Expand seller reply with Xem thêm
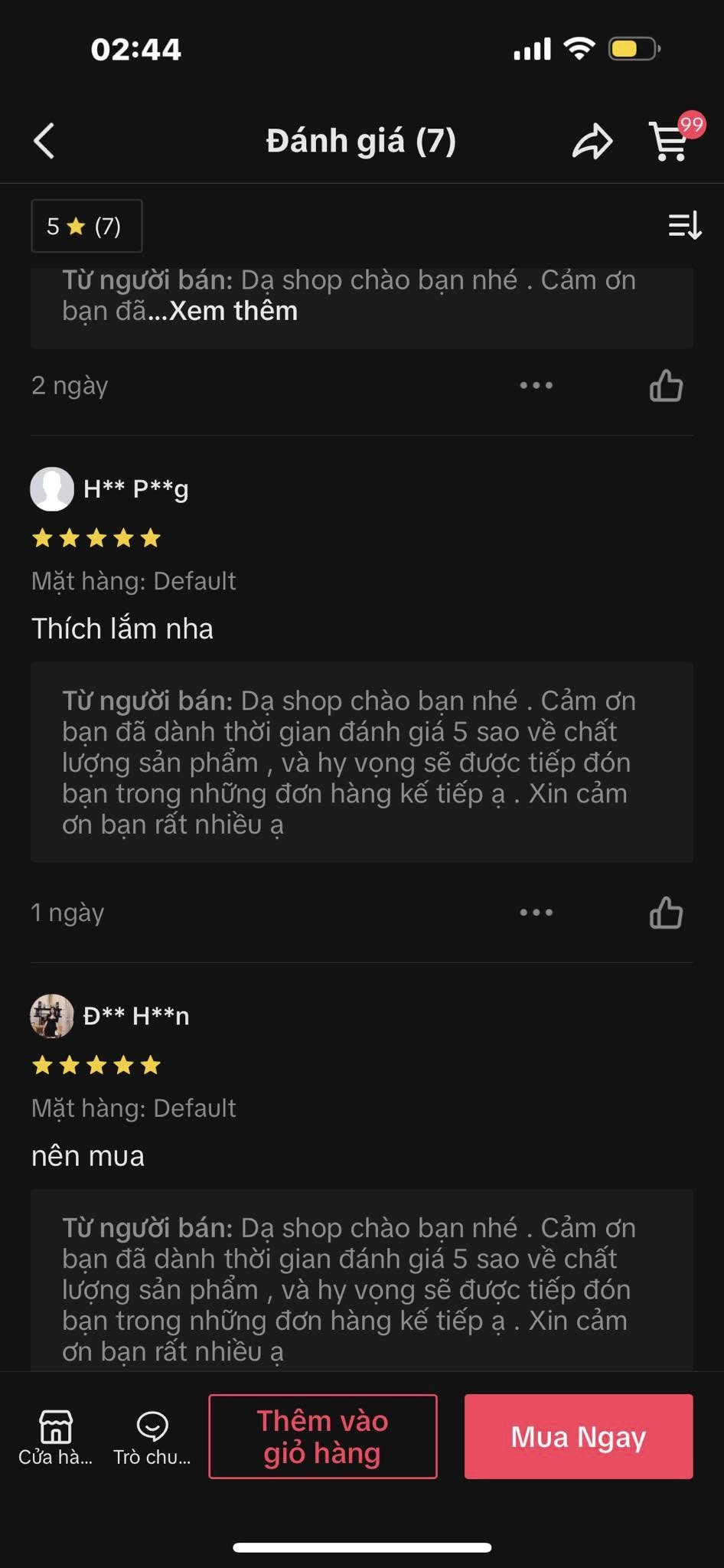 point(233,312)
